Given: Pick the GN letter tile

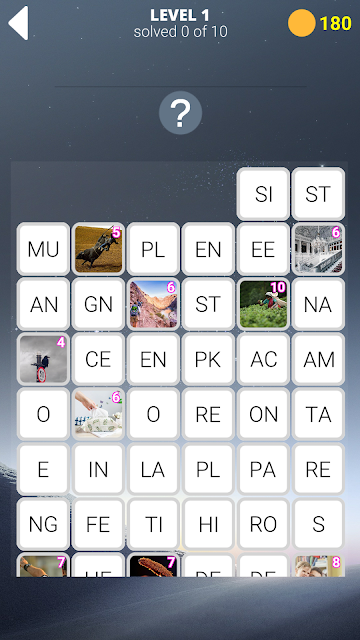Looking at the screenshot, I should point(98,304).
